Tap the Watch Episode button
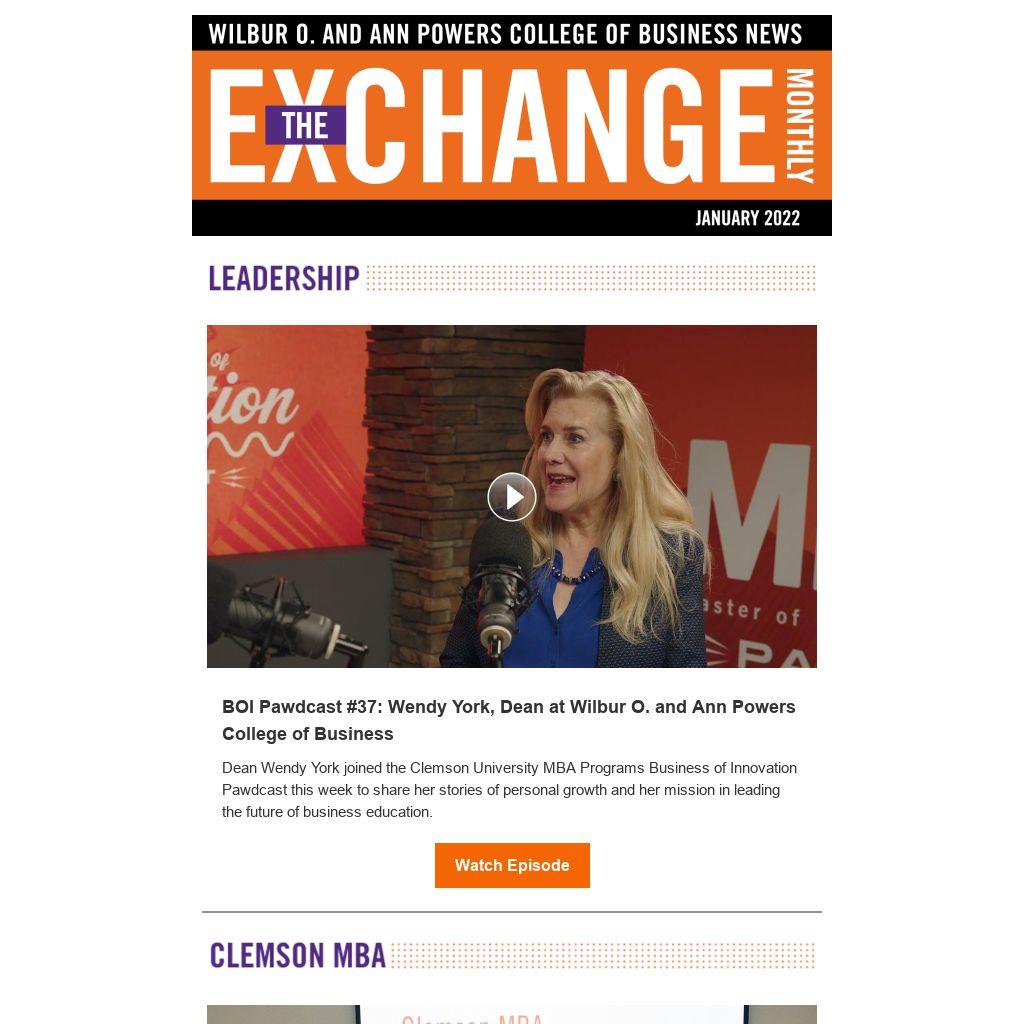The width and height of the screenshot is (1024, 1024). (512, 865)
